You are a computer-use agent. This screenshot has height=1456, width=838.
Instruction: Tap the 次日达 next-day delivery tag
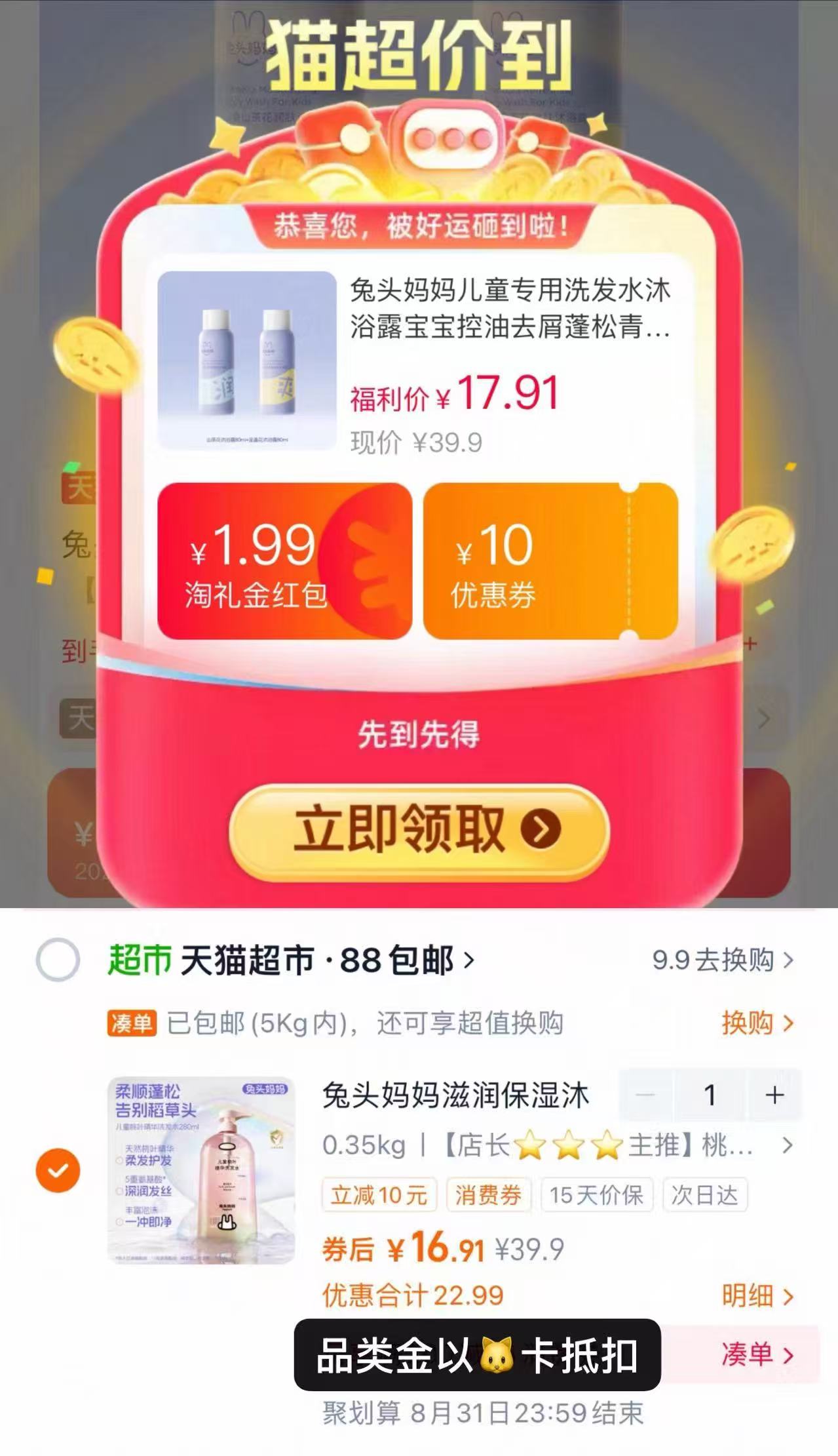point(704,1195)
